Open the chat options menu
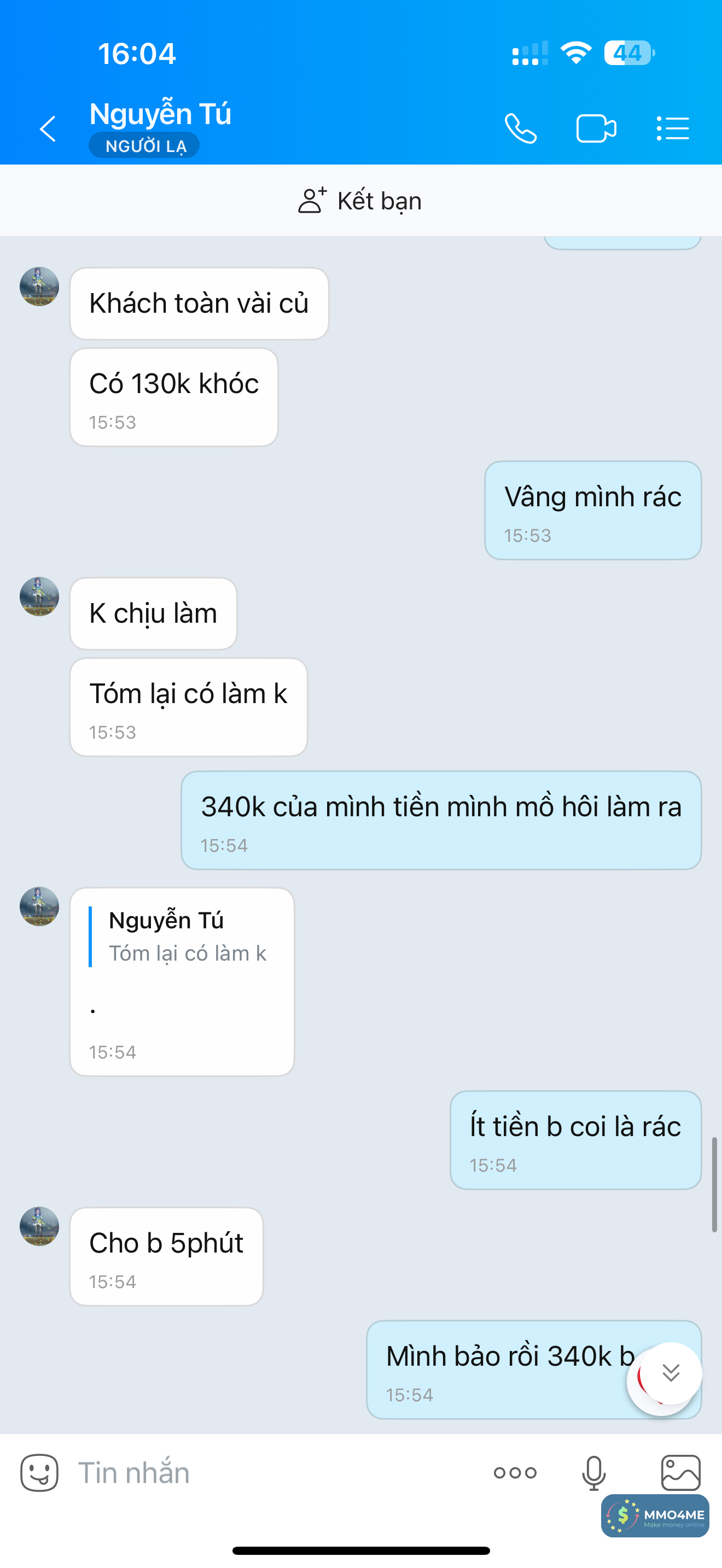The height and width of the screenshot is (1568, 722). (x=673, y=128)
